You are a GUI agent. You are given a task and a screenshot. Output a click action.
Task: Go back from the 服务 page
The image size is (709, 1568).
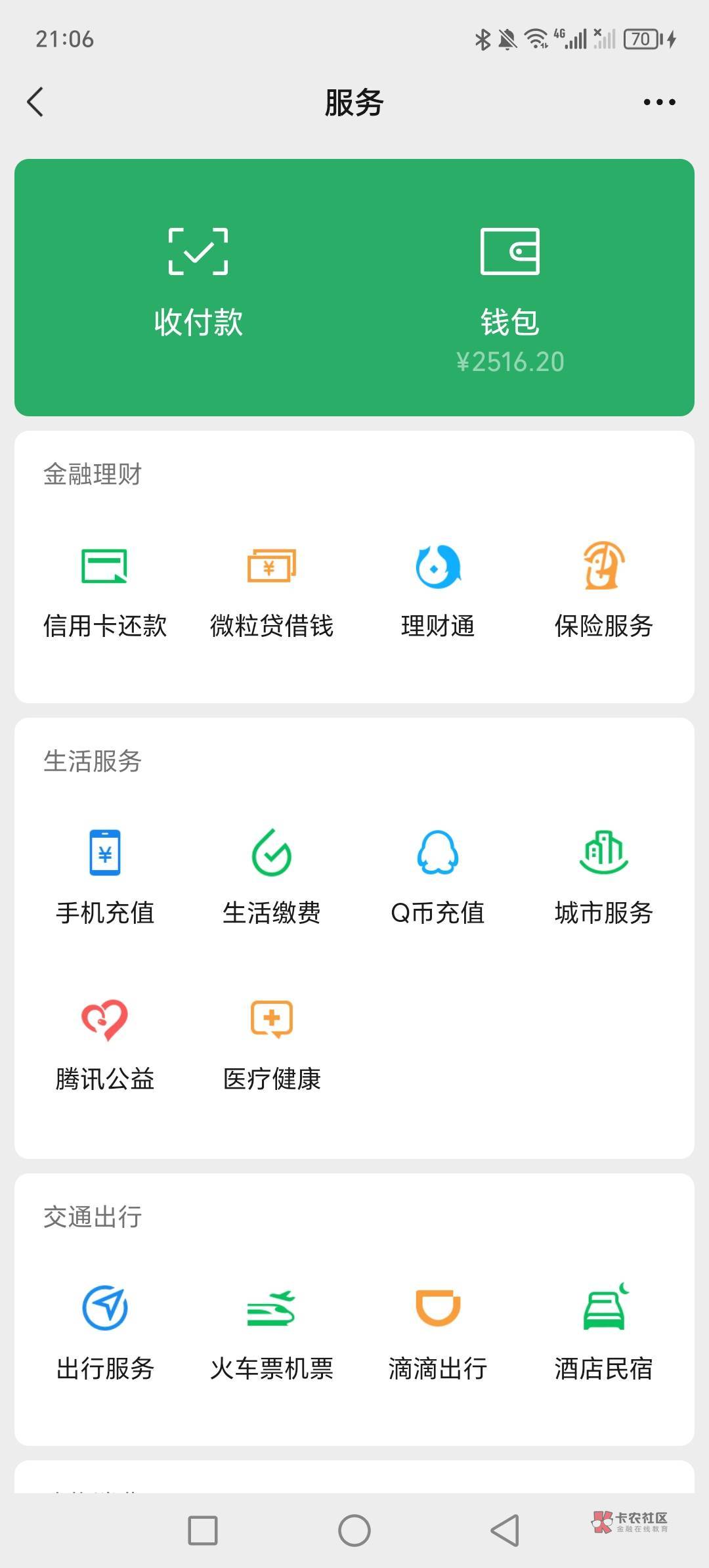click(35, 102)
